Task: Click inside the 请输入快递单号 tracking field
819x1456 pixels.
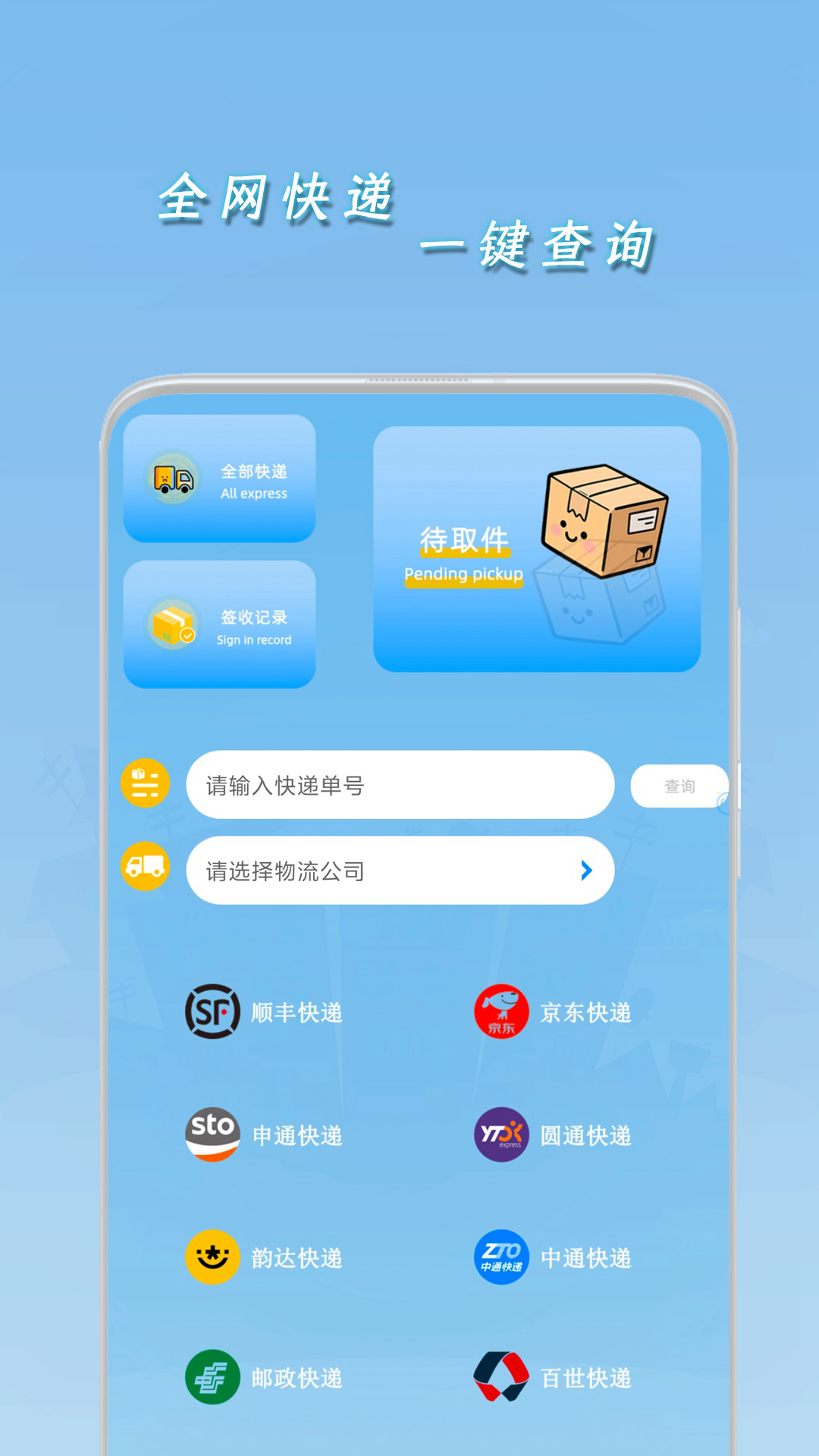Action: pyautogui.click(x=400, y=785)
